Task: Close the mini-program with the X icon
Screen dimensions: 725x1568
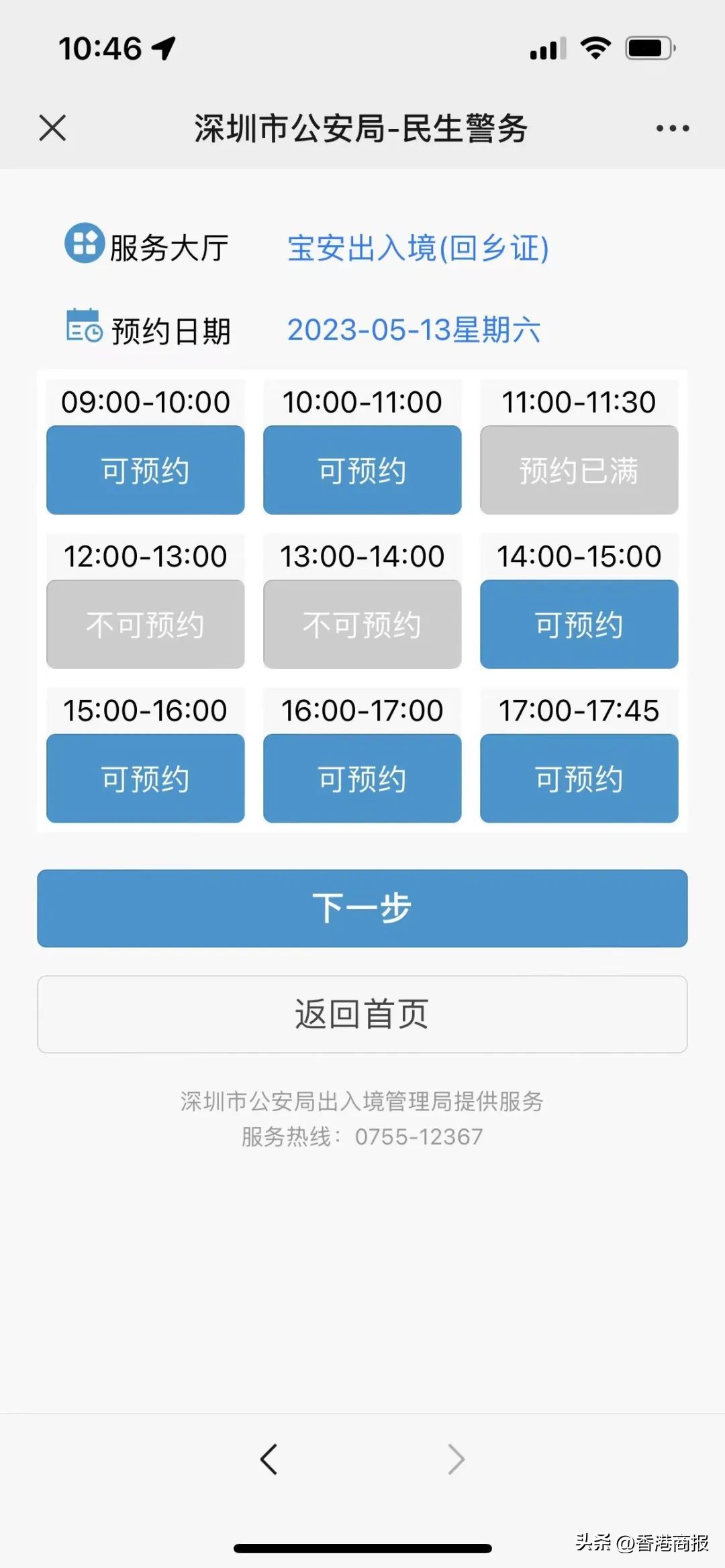Action: [52, 127]
